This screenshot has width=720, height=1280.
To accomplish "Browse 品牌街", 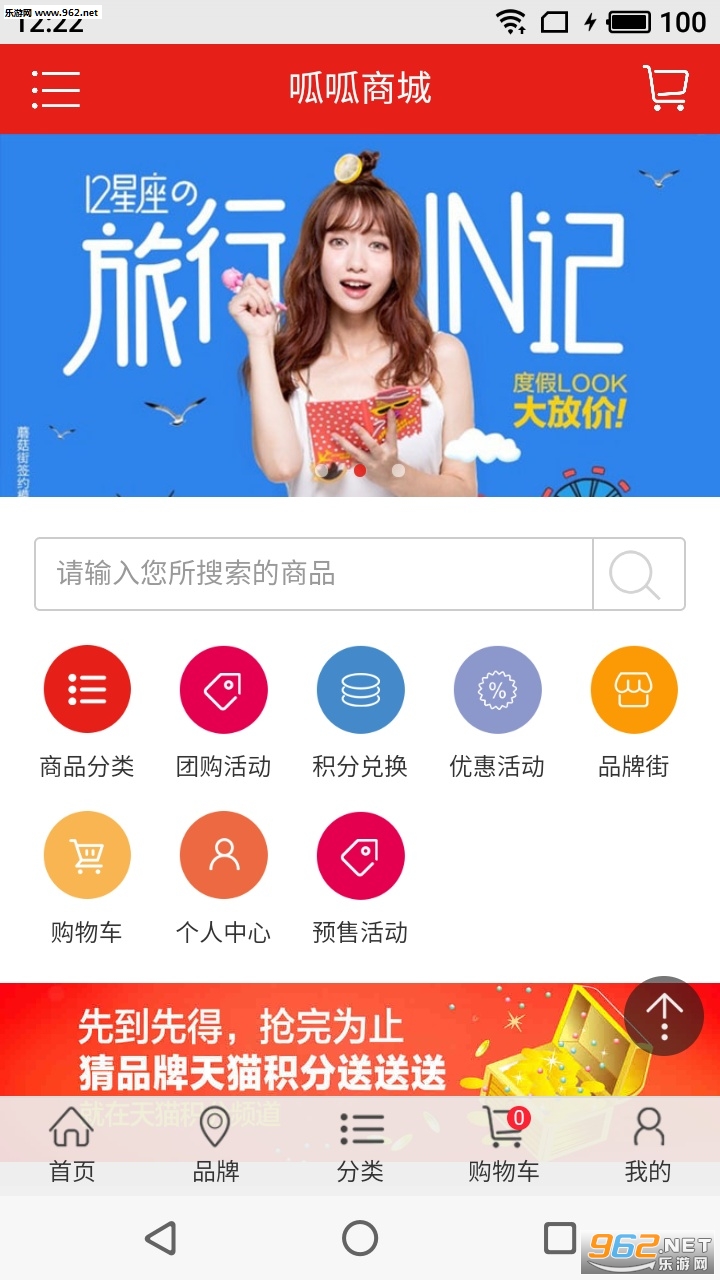I will 634,690.
